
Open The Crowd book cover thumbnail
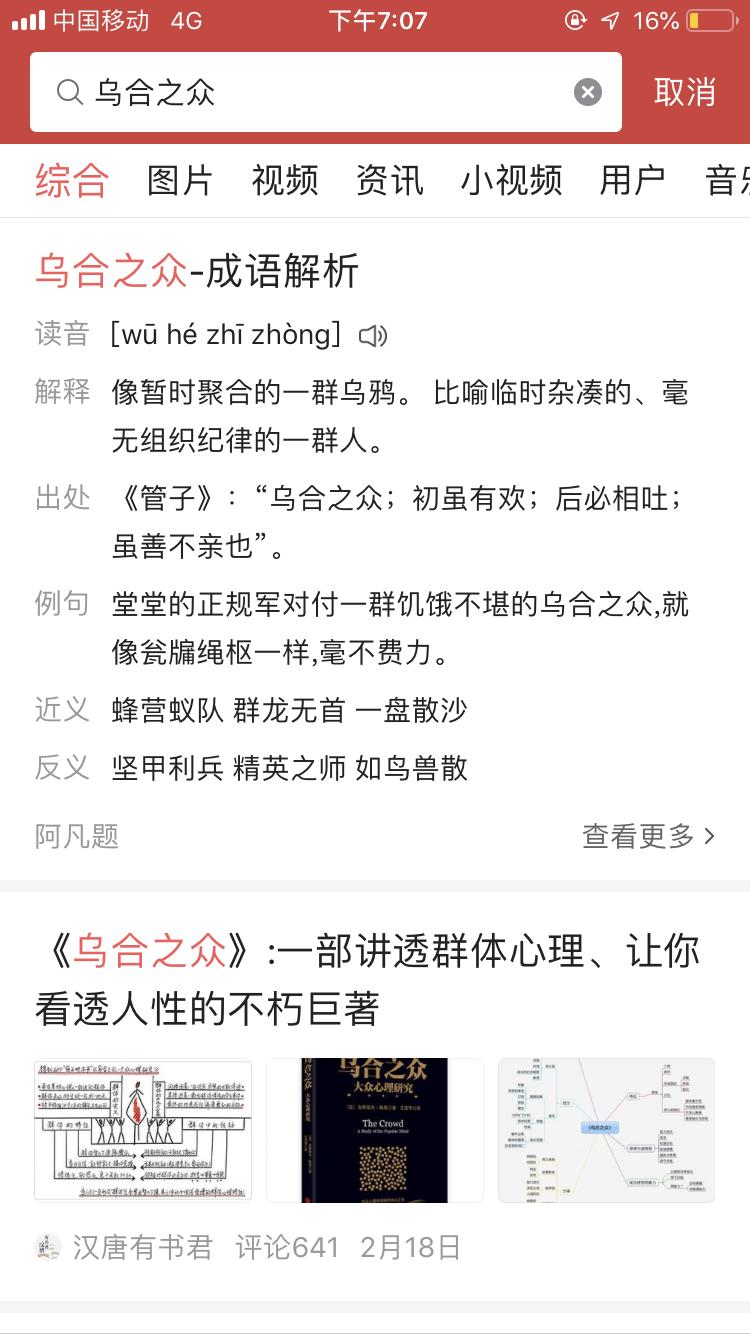click(x=374, y=1130)
